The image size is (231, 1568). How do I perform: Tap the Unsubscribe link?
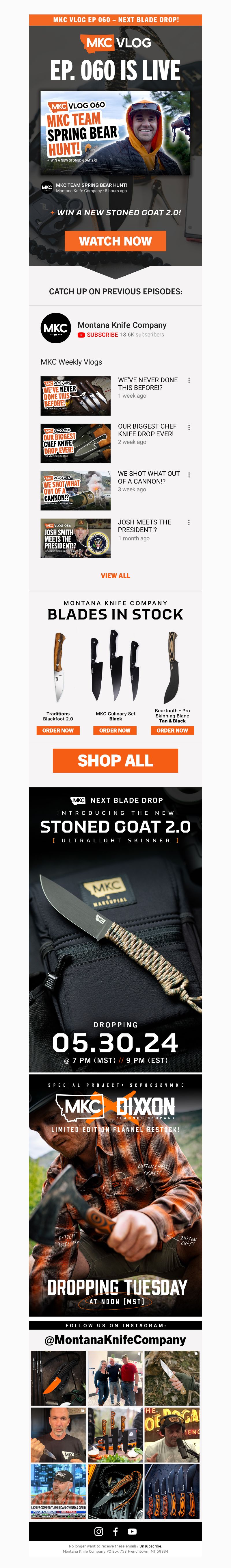pos(150,1546)
